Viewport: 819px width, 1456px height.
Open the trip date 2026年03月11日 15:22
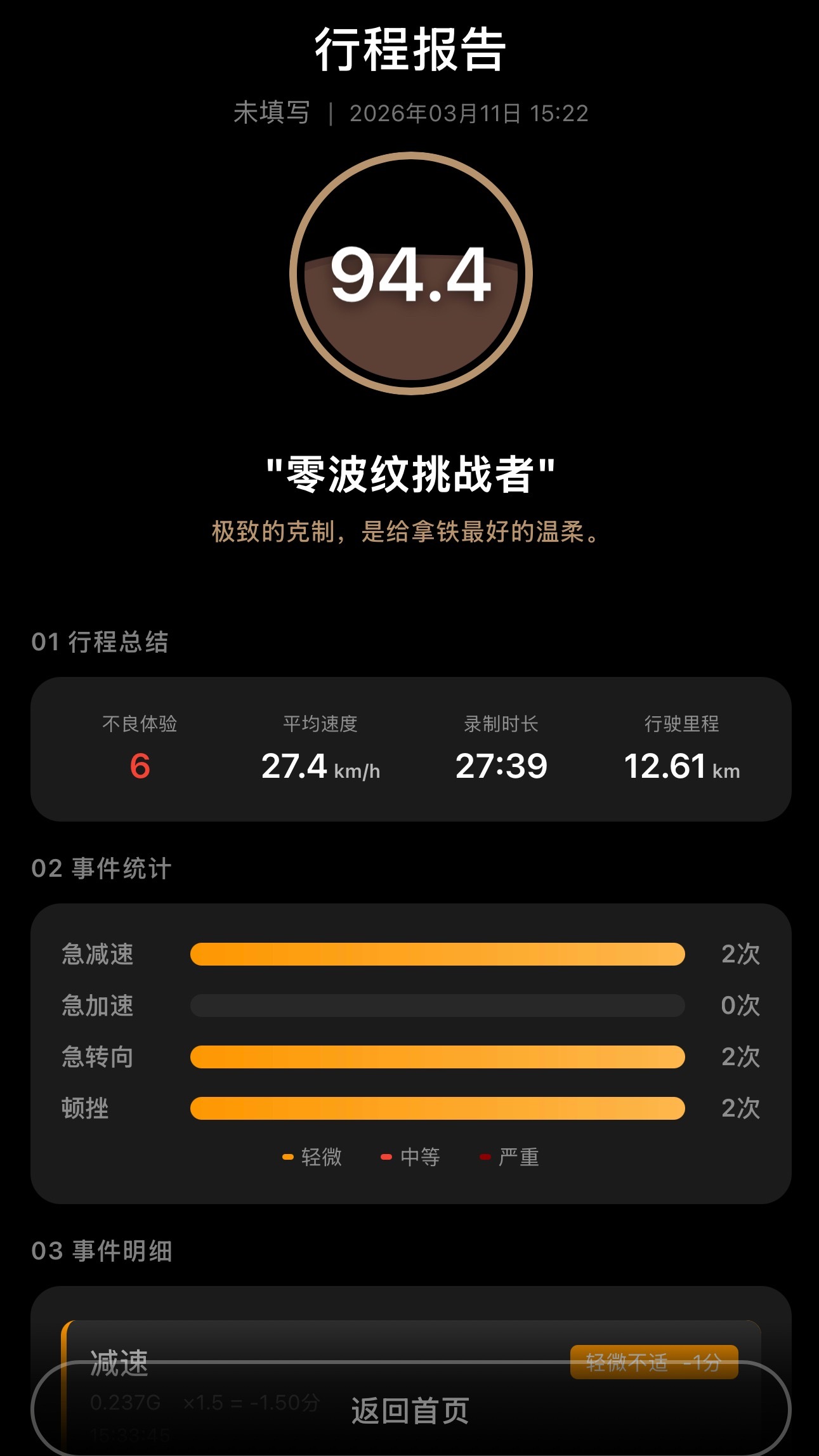[469, 113]
